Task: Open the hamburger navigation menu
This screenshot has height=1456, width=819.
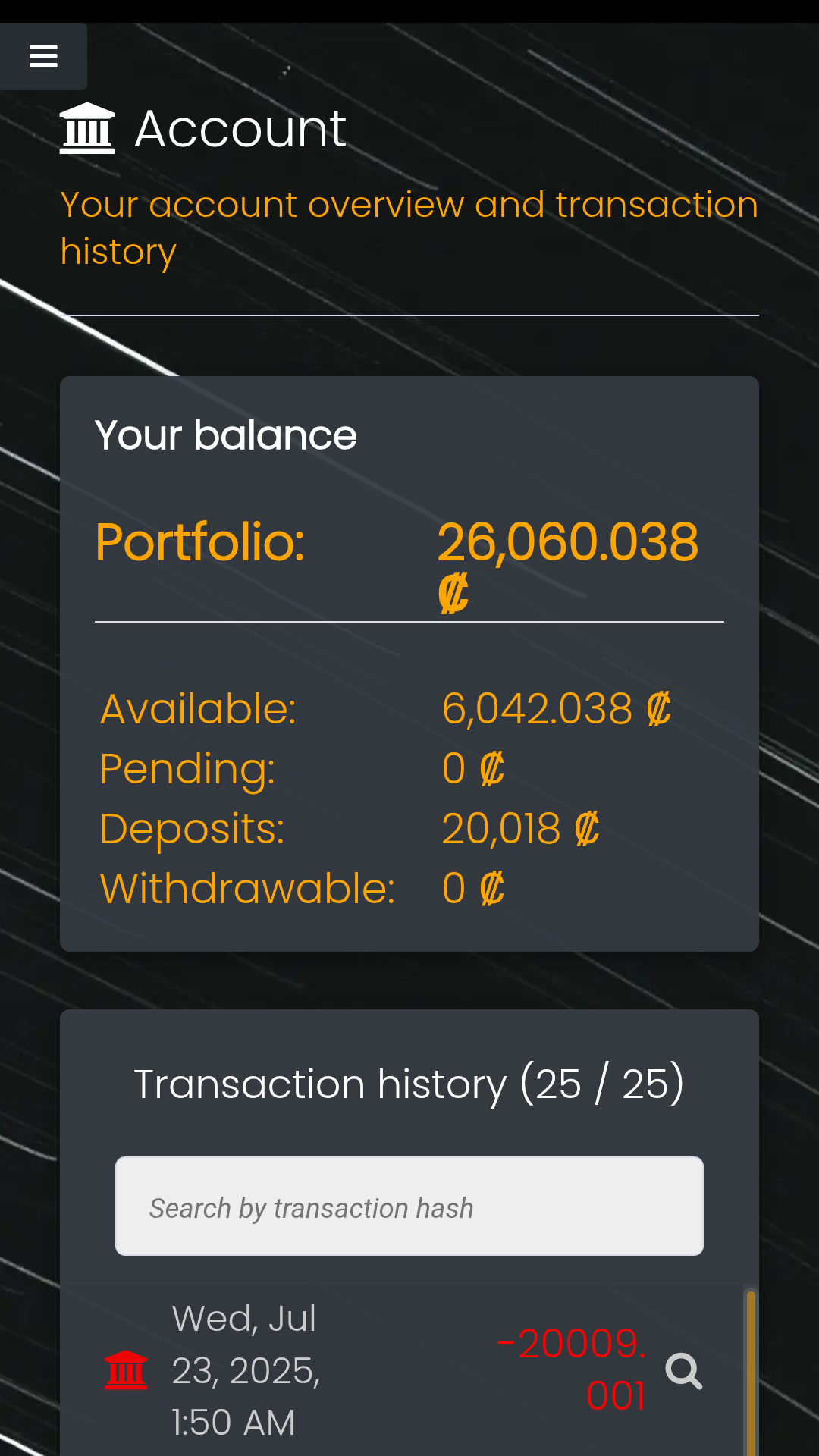Action: [x=43, y=56]
